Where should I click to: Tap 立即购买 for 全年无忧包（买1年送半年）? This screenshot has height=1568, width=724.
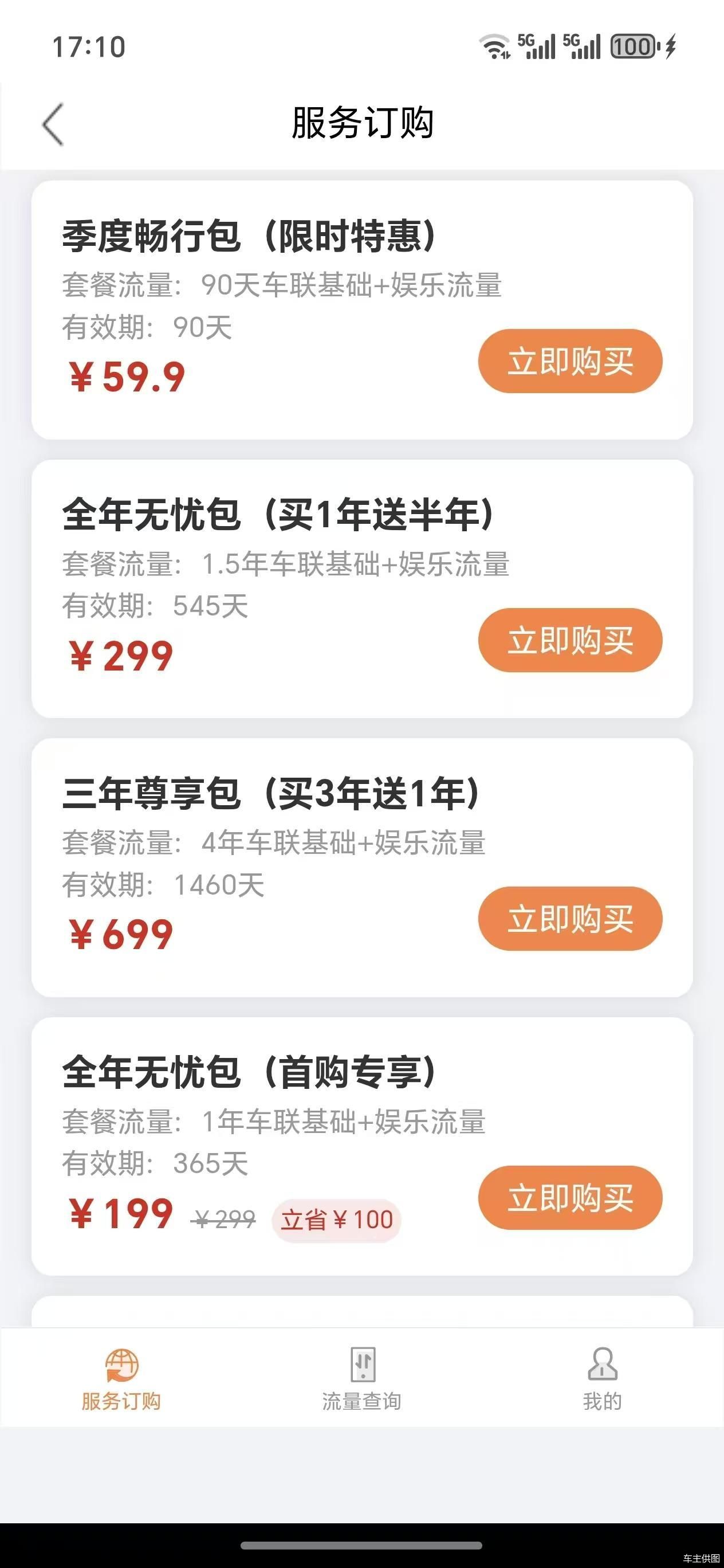(x=569, y=640)
